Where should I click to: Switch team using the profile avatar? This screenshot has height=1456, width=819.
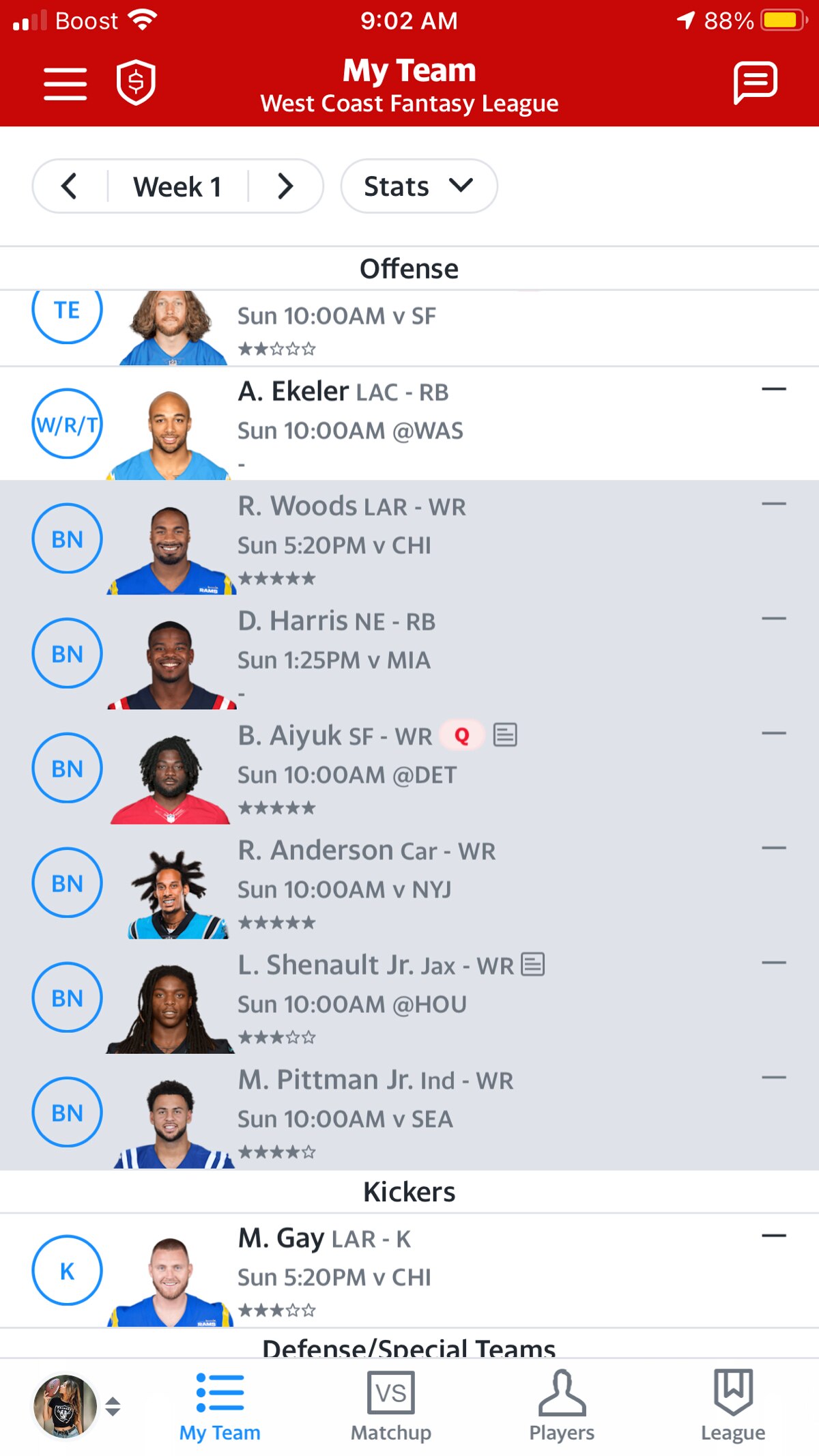[66, 1406]
